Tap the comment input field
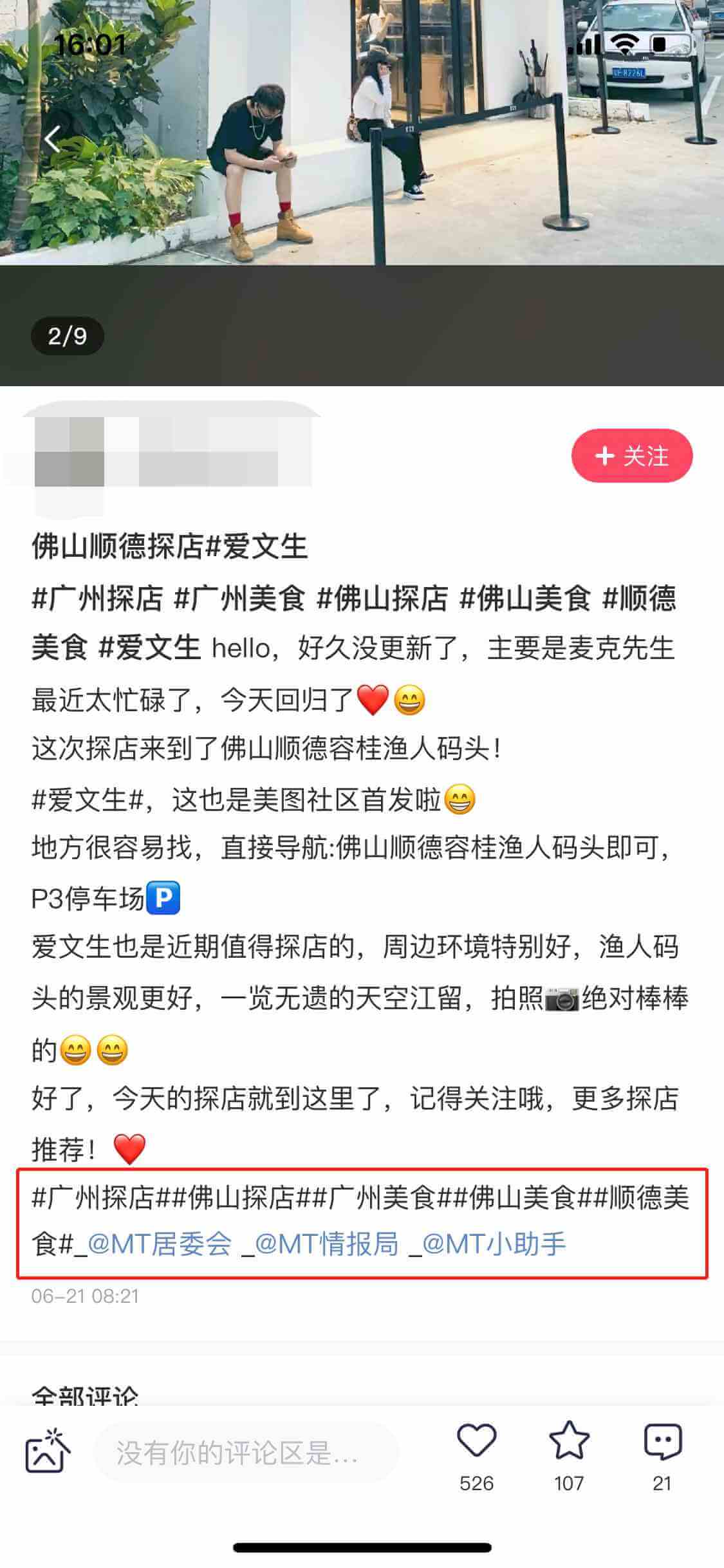 (245, 1453)
